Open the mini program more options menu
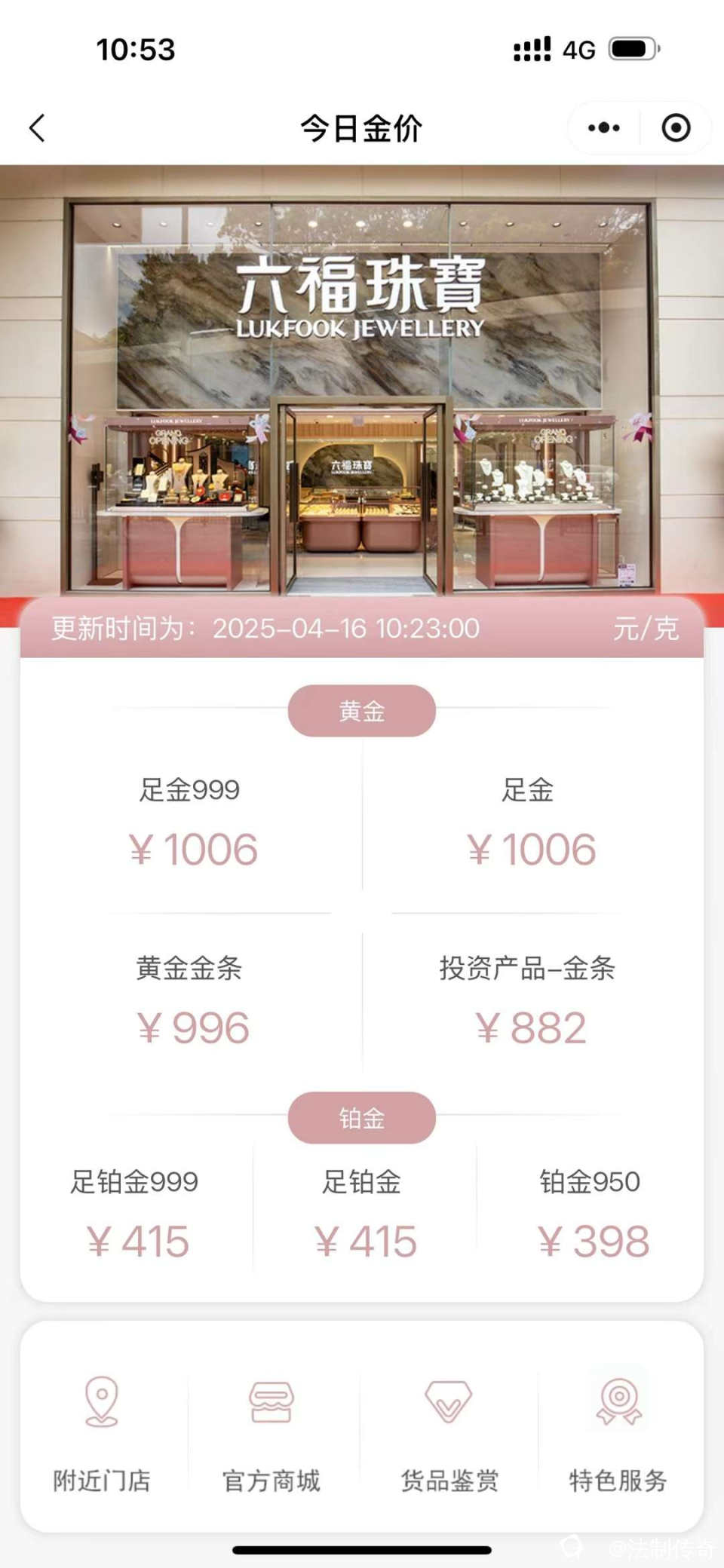 point(604,128)
